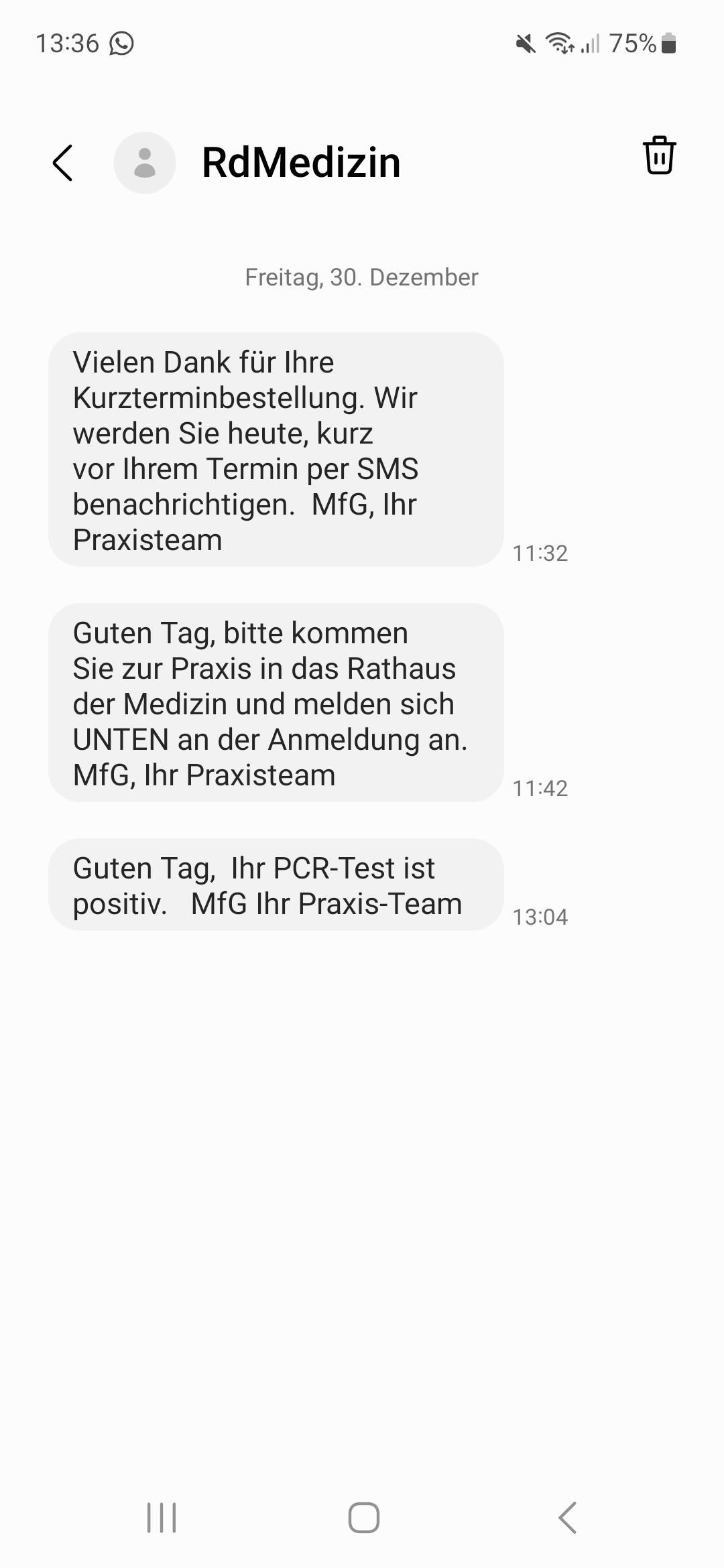This screenshot has height=1568, width=724.
Task: Open the system recent apps view
Action: pos(162,1518)
